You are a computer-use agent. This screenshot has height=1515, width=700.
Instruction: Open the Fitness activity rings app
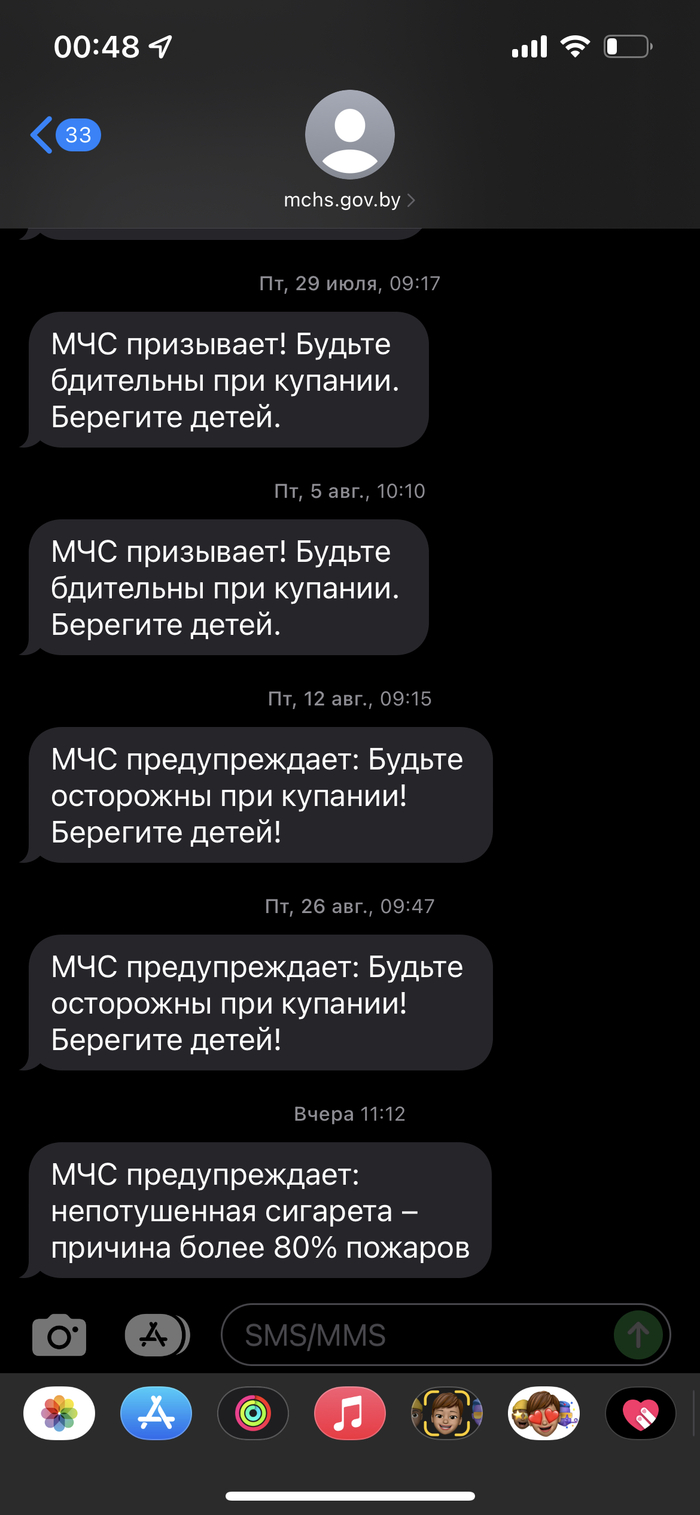tap(253, 1414)
